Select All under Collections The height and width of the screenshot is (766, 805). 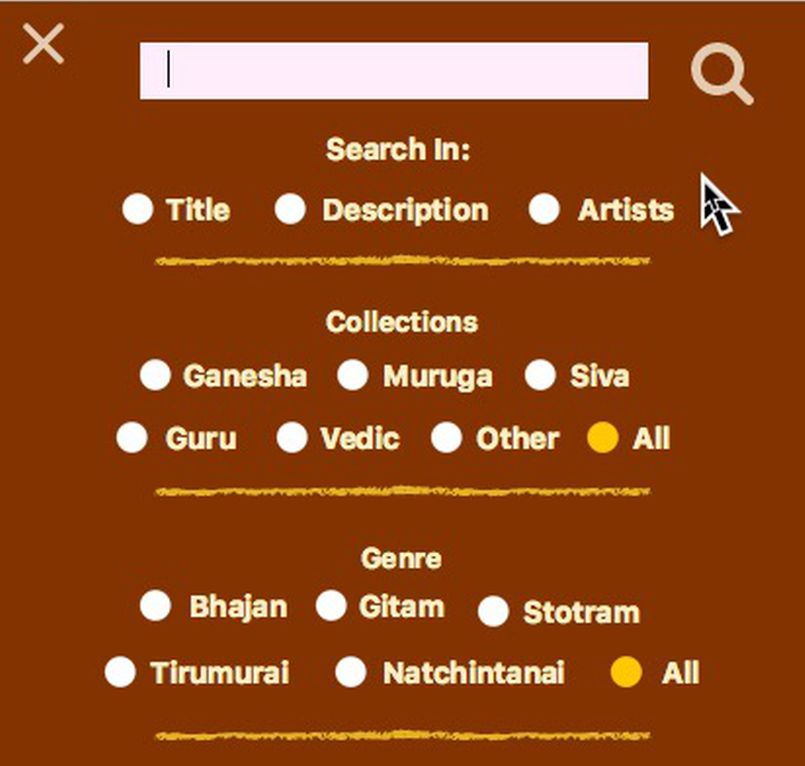tap(603, 438)
